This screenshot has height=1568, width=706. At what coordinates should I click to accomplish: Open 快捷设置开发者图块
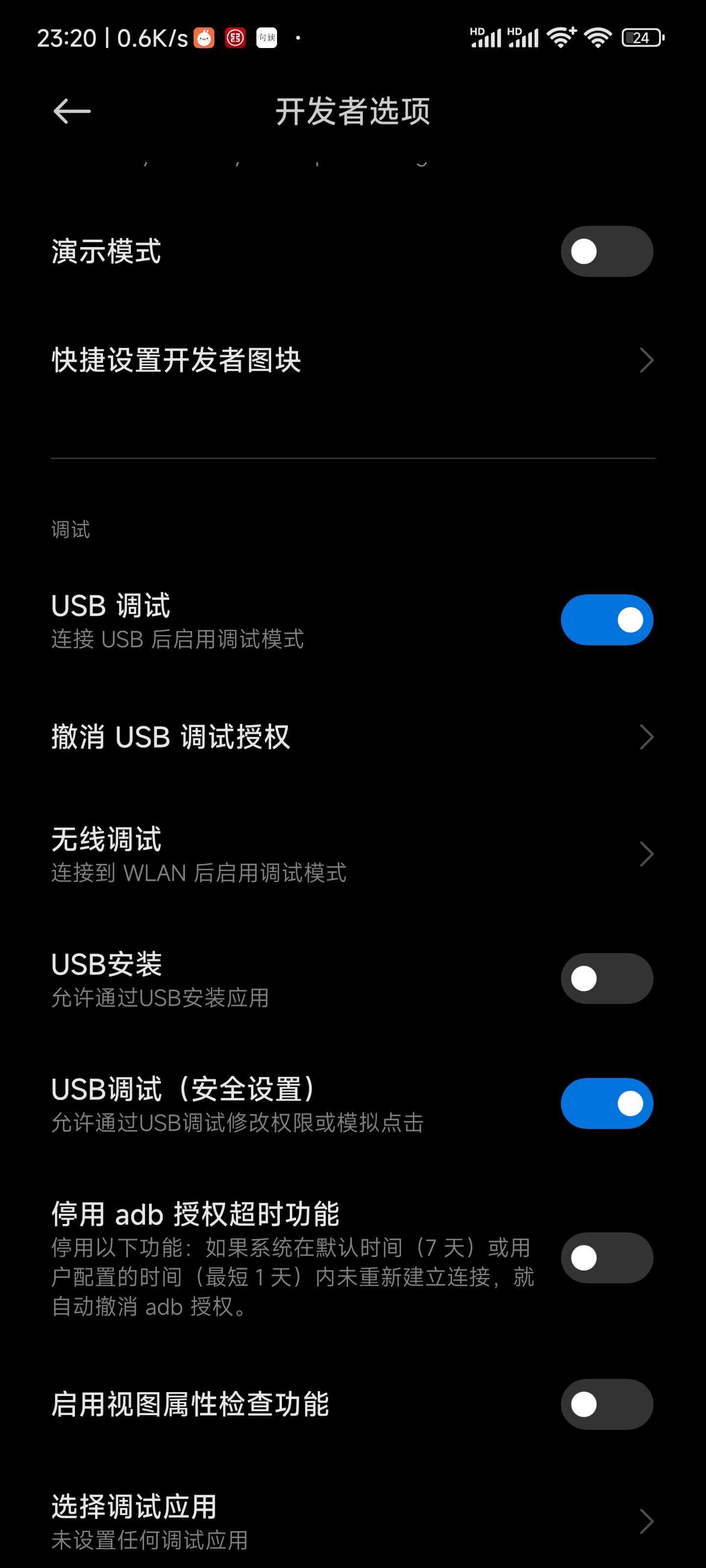tap(353, 360)
